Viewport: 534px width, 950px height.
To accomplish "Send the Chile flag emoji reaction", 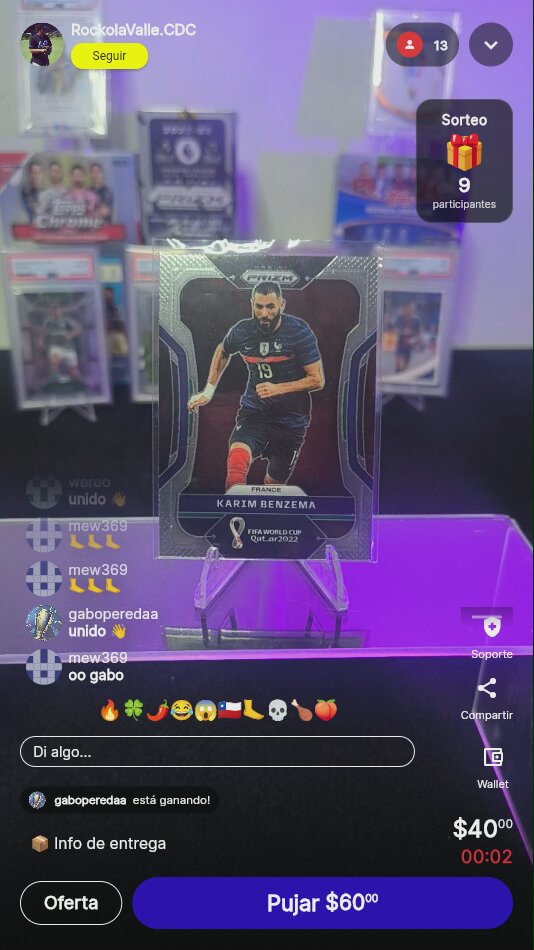I will [x=229, y=710].
